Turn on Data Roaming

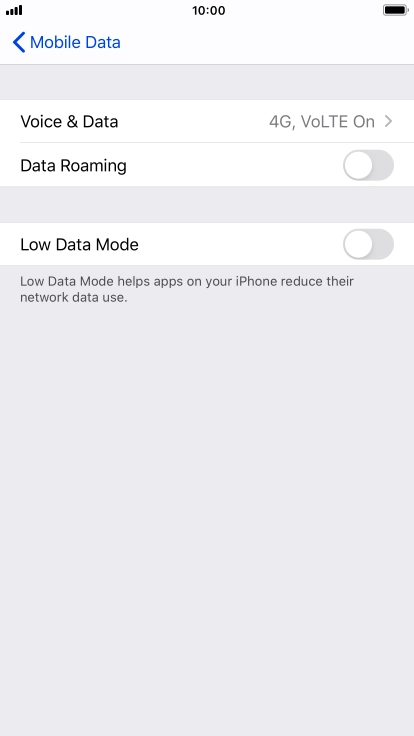coord(368,165)
